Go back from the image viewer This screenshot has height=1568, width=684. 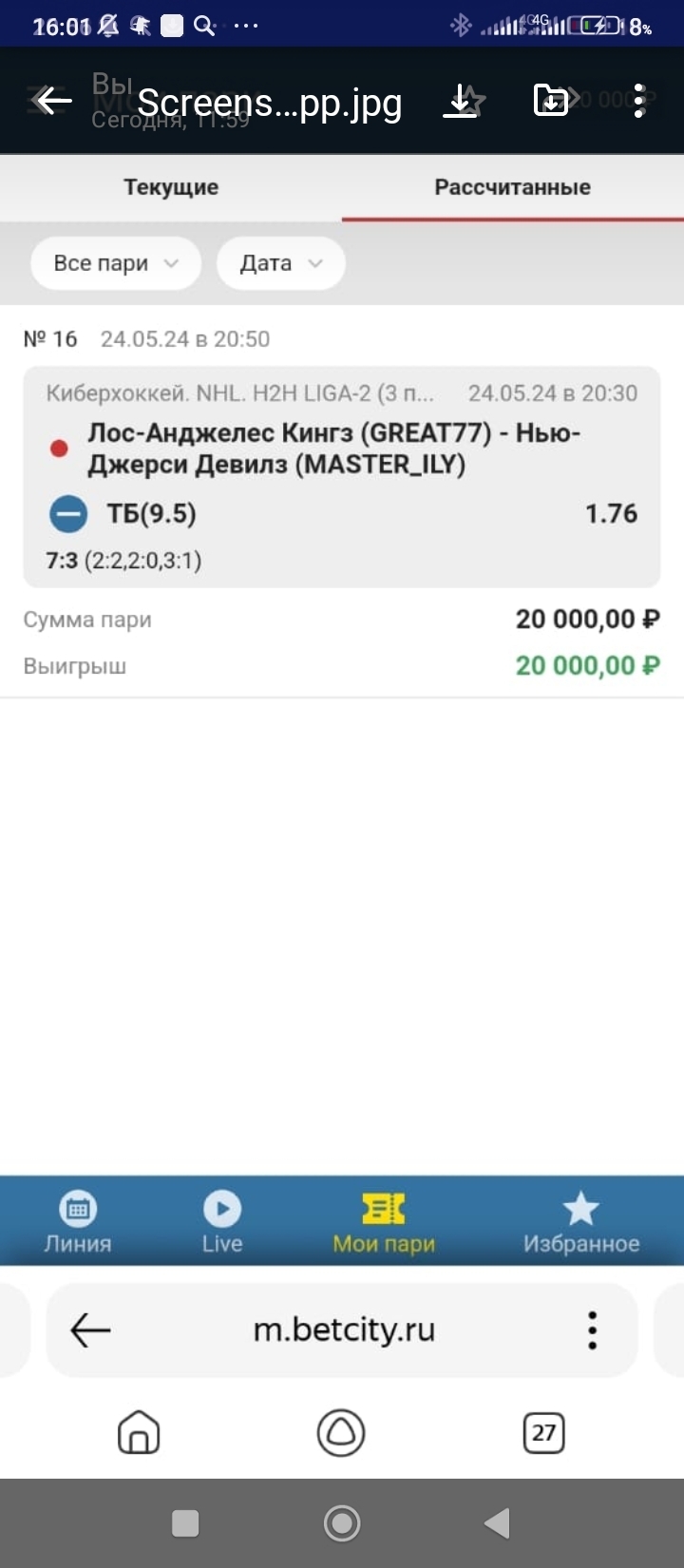coord(52,101)
